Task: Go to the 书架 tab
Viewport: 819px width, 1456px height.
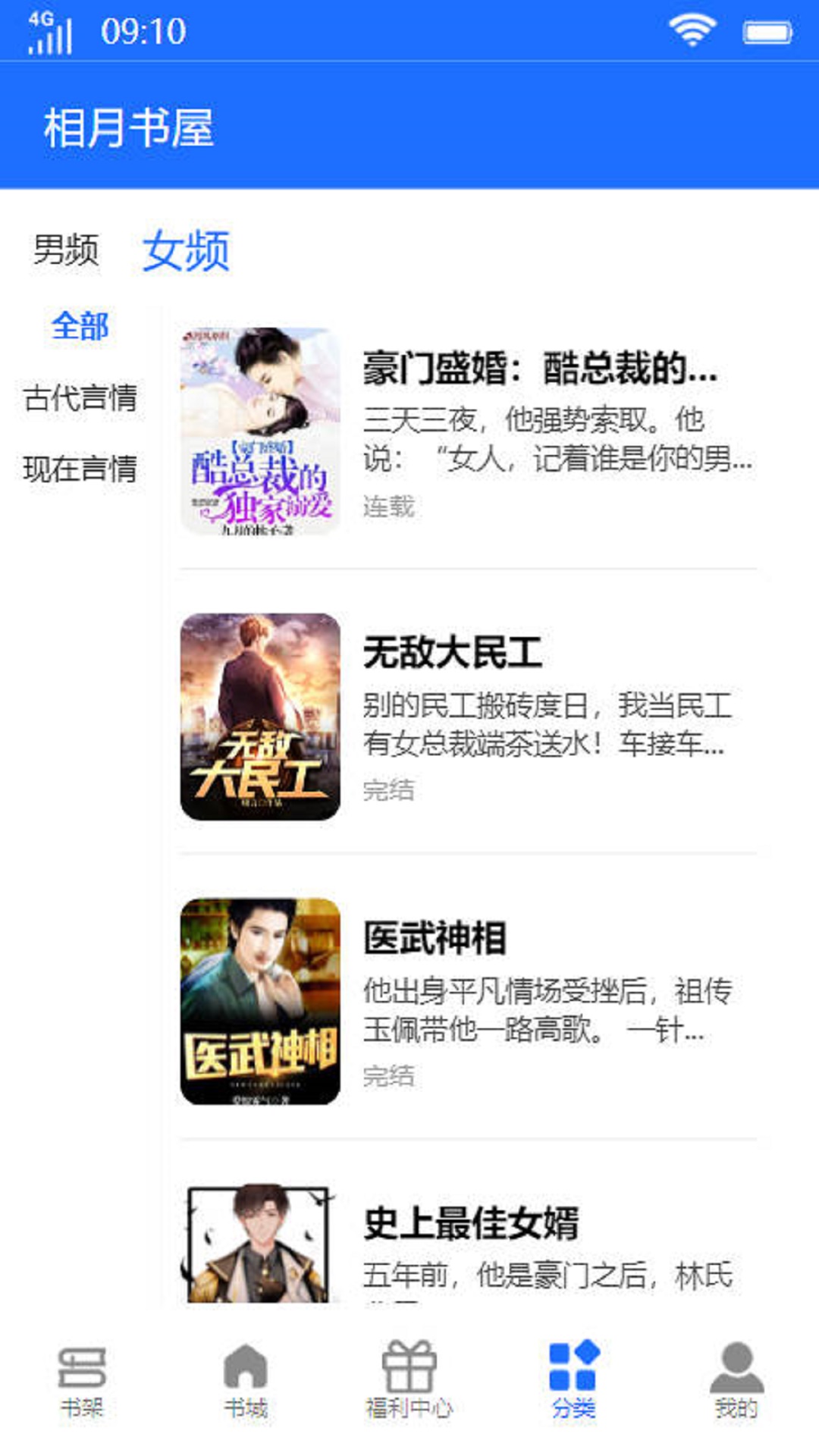Action: [82, 1380]
